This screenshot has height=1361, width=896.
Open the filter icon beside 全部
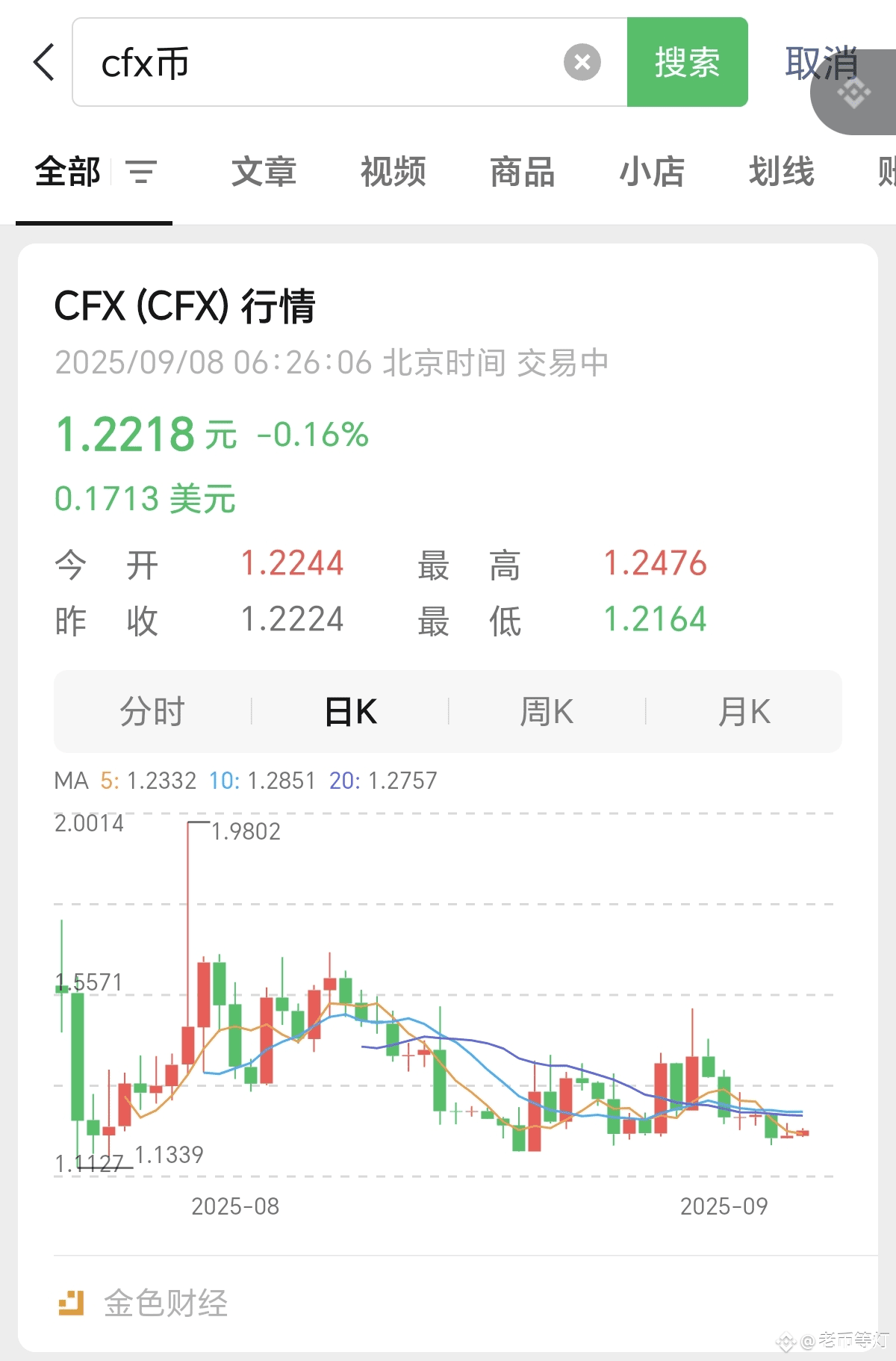pyautogui.click(x=141, y=173)
